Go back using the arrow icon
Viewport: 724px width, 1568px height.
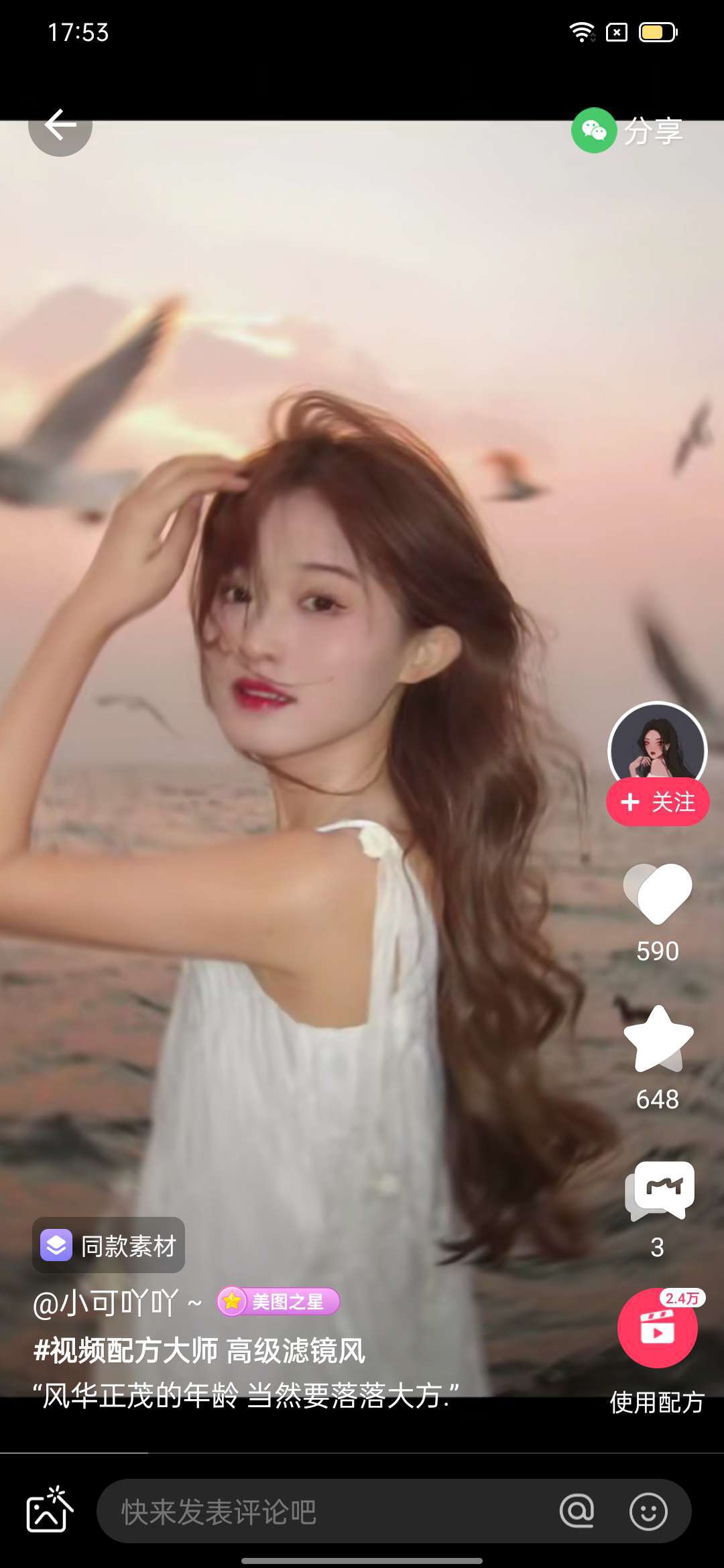tap(60, 125)
